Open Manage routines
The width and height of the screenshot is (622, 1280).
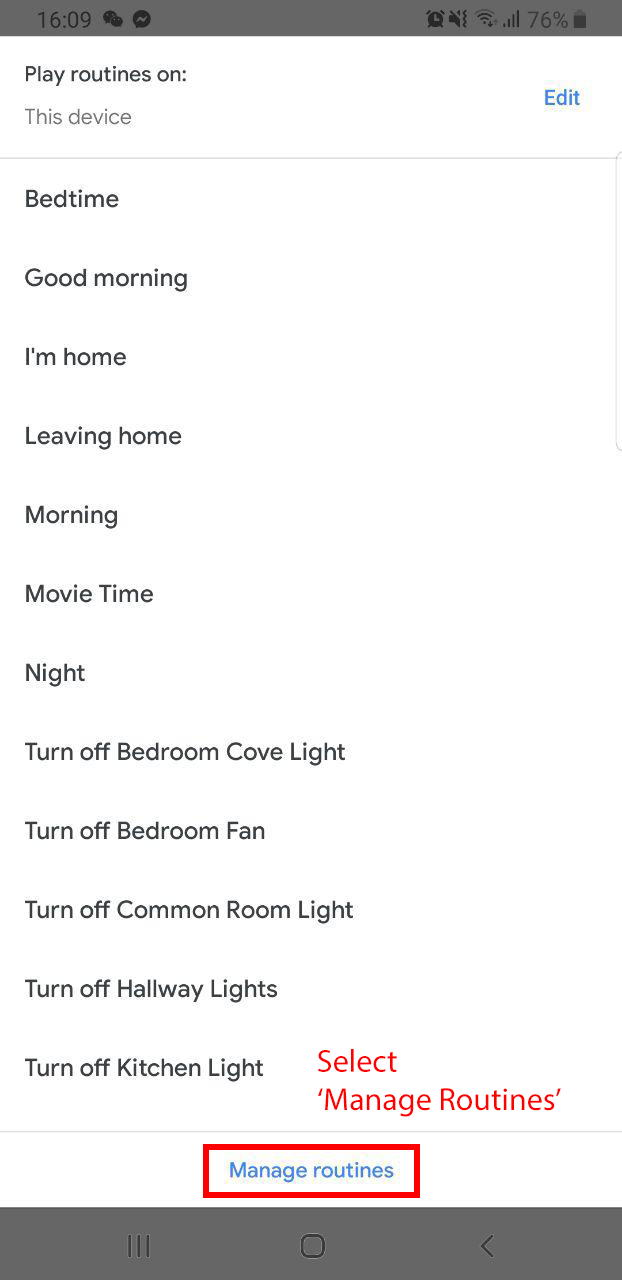tap(311, 1171)
